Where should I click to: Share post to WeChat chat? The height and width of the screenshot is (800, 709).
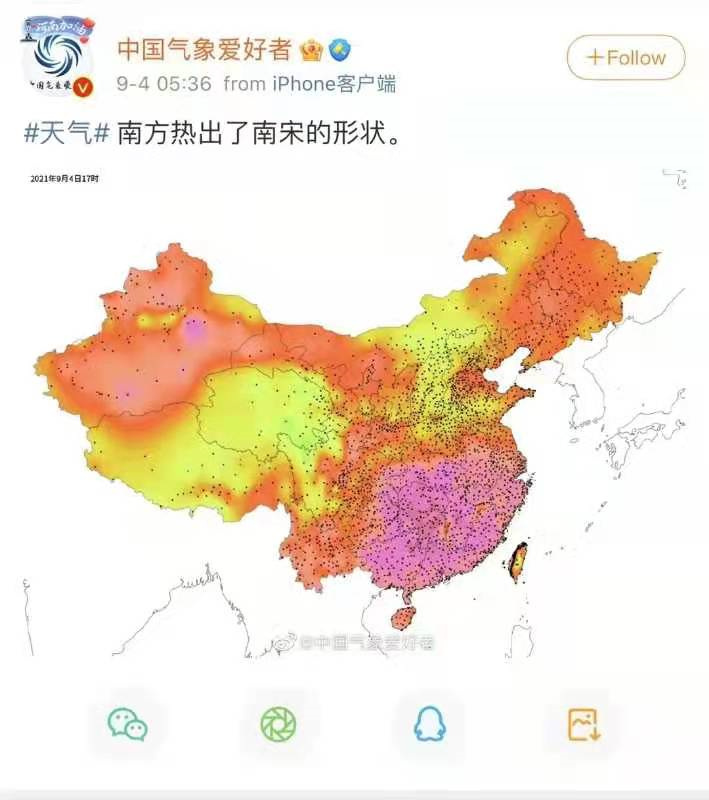tap(127, 724)
